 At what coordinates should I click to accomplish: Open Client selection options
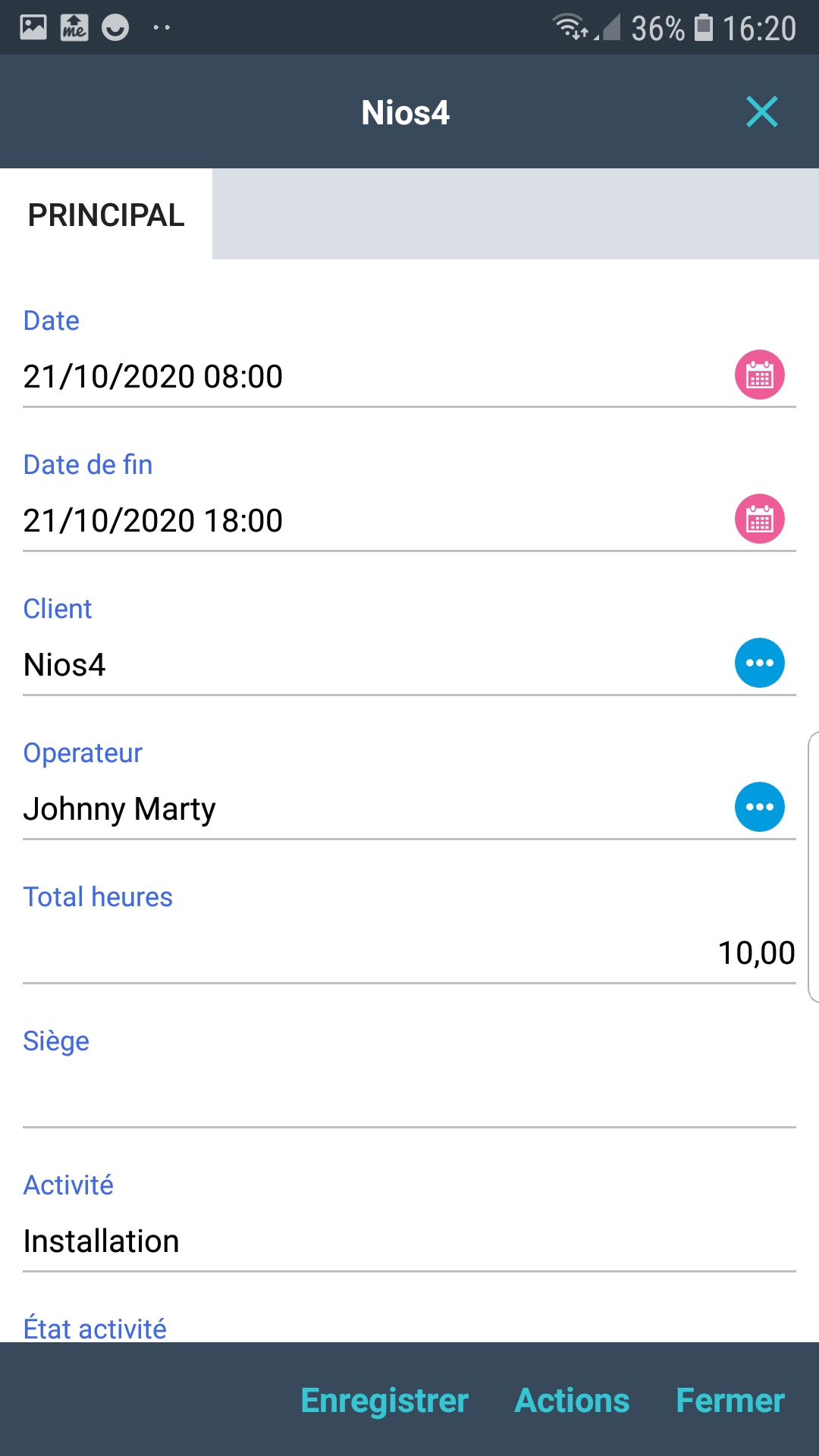point(759,663)
